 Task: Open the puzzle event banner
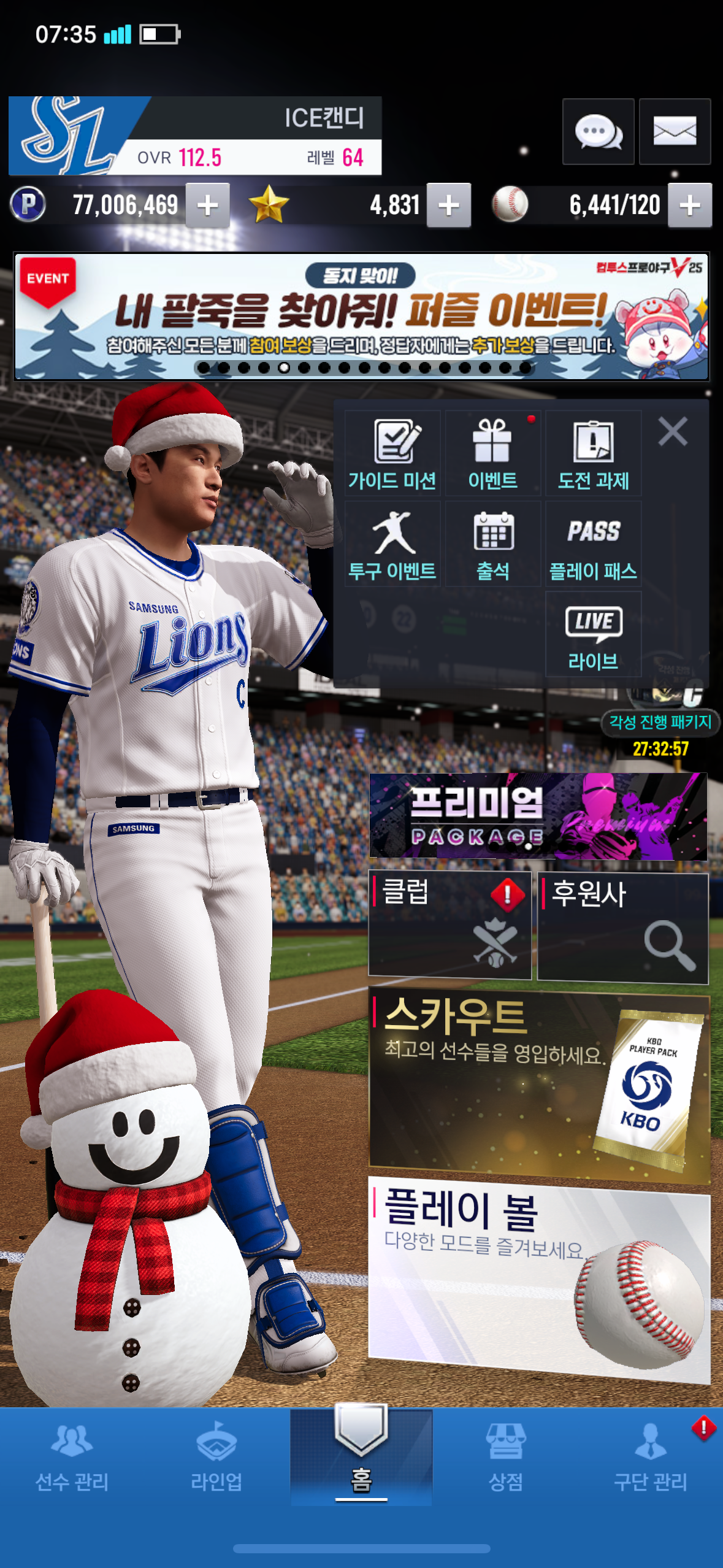361,317
